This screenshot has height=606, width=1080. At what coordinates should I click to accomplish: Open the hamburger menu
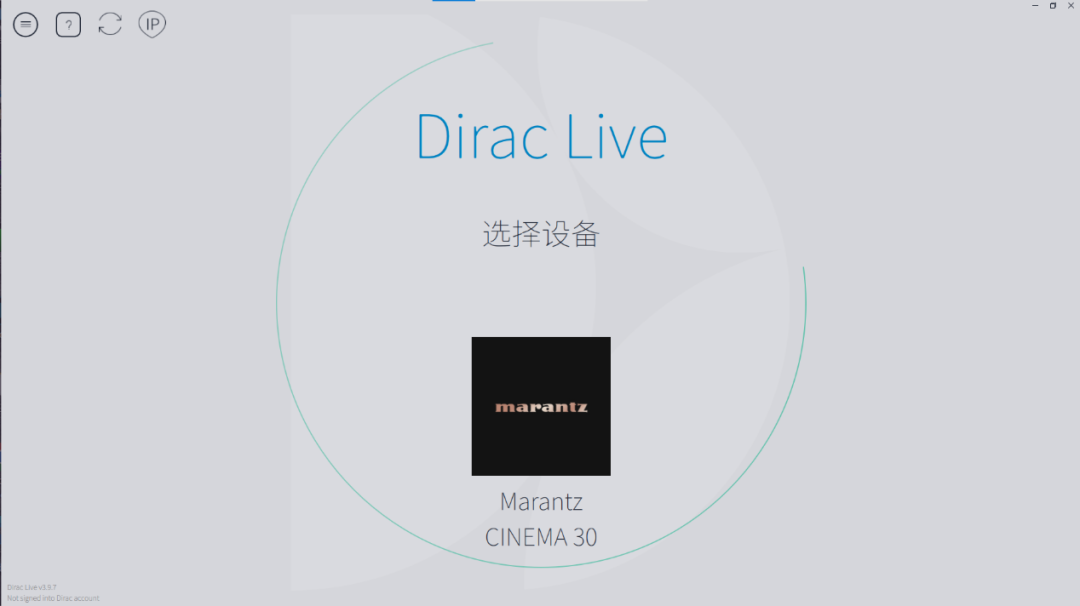tap(25, 25)
